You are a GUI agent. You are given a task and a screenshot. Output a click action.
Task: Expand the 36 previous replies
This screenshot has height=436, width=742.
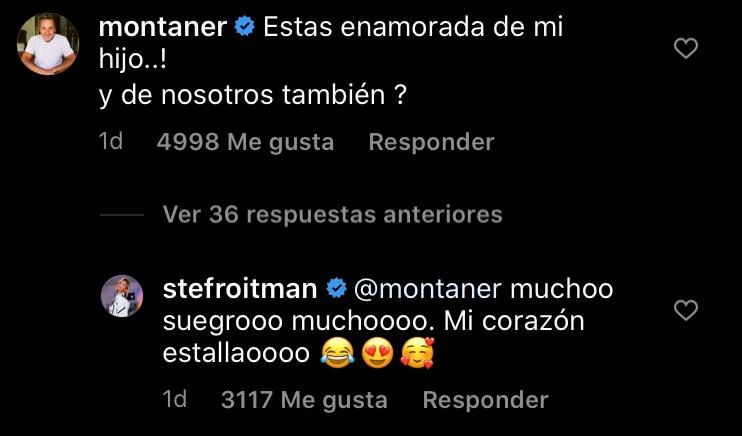point(332,214)
